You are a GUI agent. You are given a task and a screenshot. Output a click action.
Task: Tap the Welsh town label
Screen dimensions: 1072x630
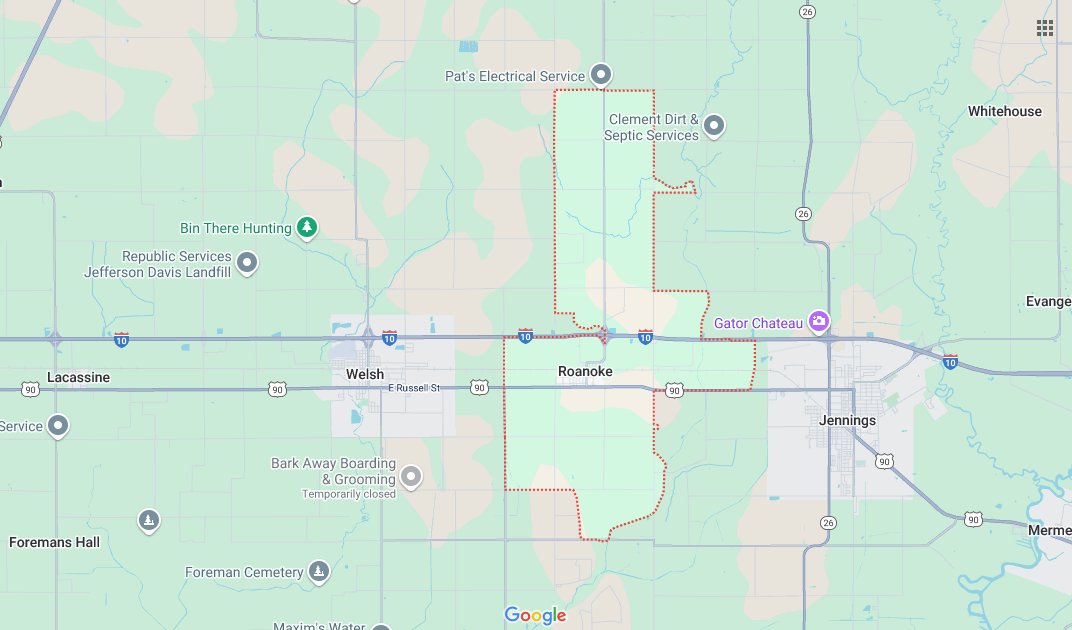tap(364, 374)
